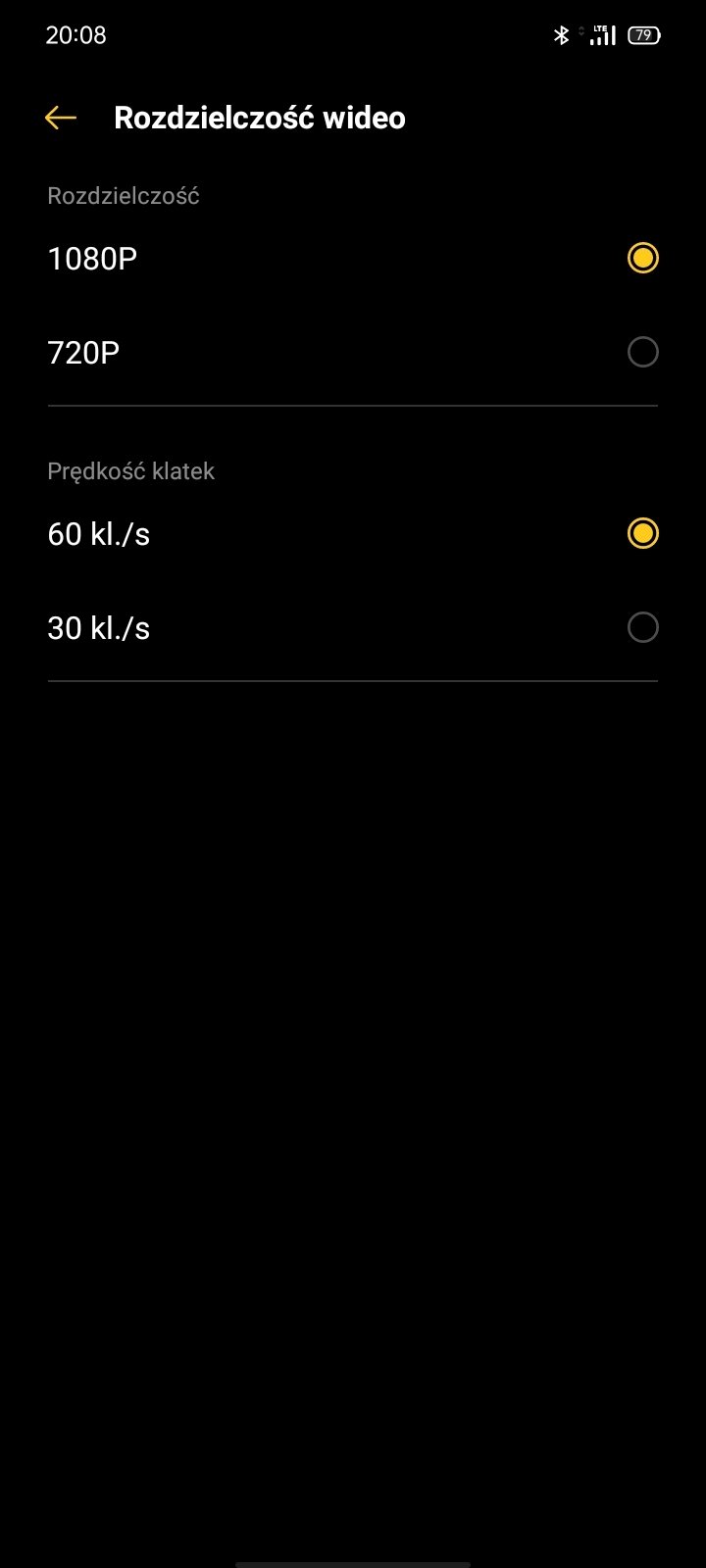Choose 720P video resolution
Screen dimensions: 706x1568
[x=353, y=352]
